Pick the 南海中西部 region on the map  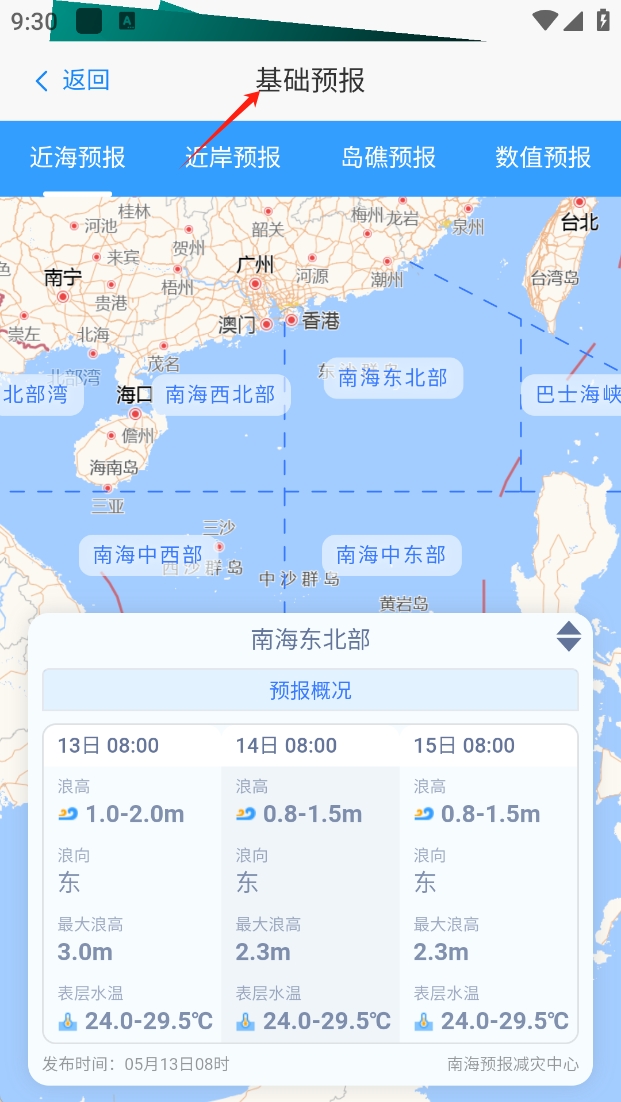[x=148, y=555]
